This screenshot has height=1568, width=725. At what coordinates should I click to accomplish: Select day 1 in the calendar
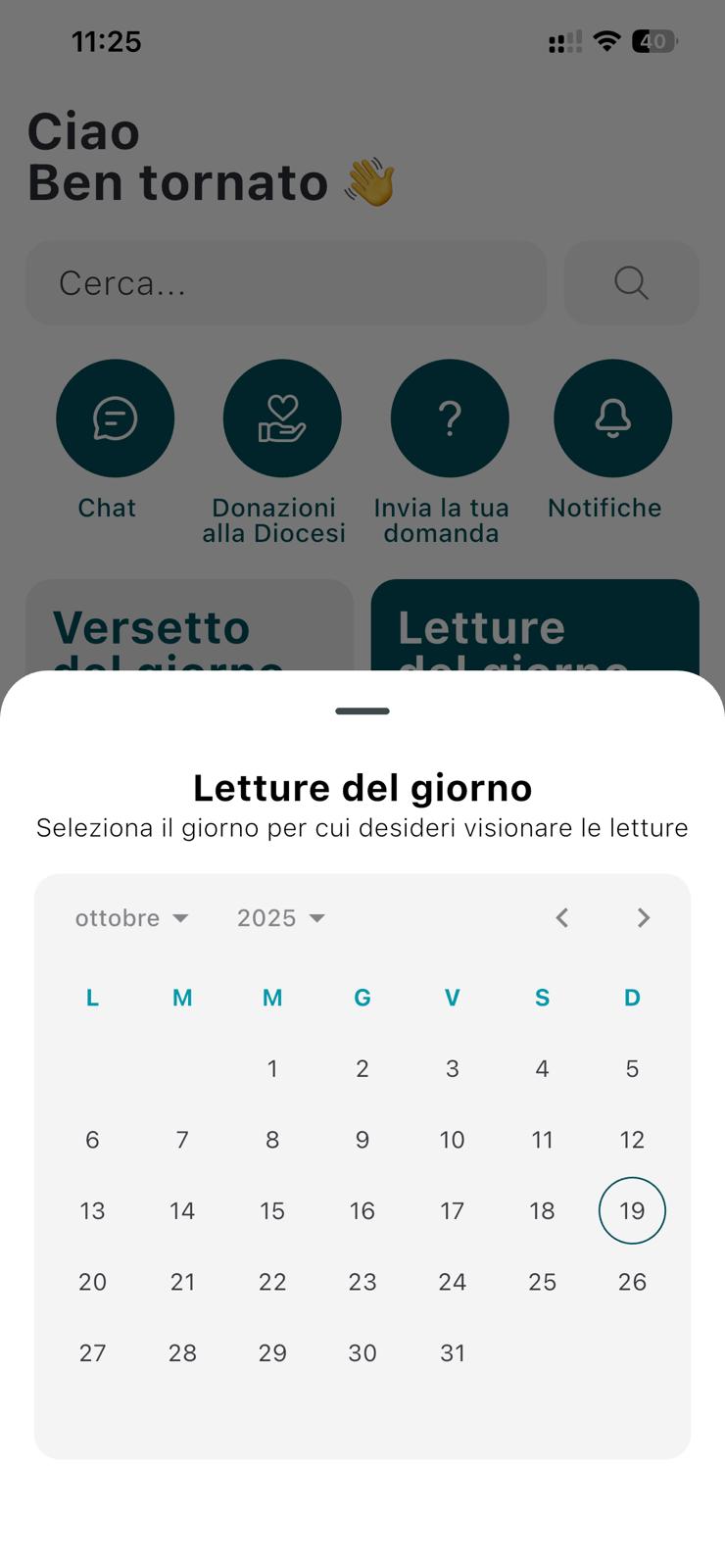pyautogui.click(x=272, y=1069)
